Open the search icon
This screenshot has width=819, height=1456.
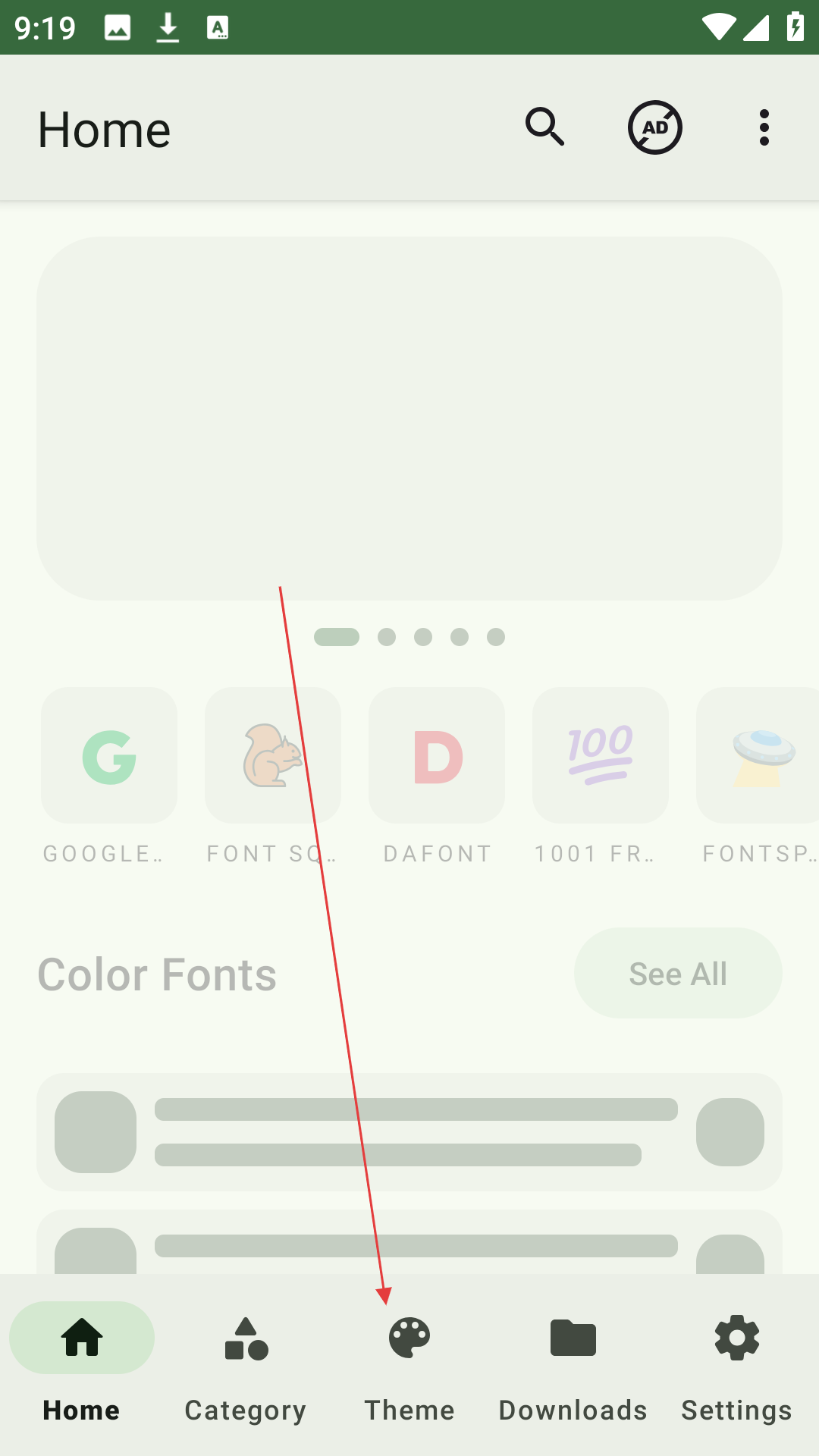pyautogui.click(x=544, y=127)
